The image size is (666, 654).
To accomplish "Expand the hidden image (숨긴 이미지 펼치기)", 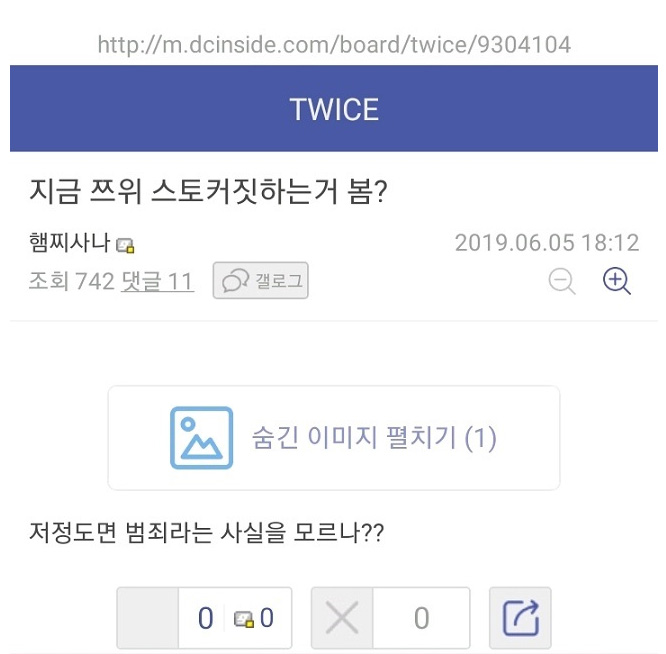I will coord(333,438).
